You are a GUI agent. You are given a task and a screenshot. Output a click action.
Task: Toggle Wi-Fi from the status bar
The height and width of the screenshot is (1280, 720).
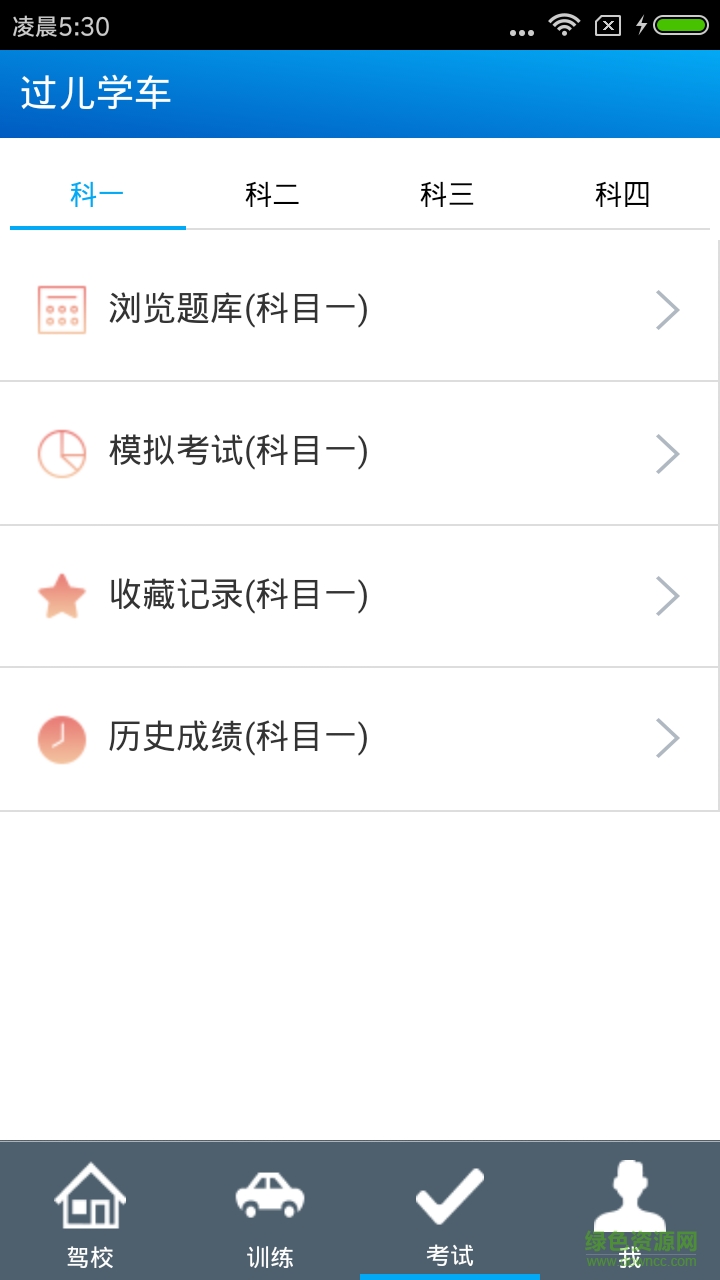click(563, 25)
